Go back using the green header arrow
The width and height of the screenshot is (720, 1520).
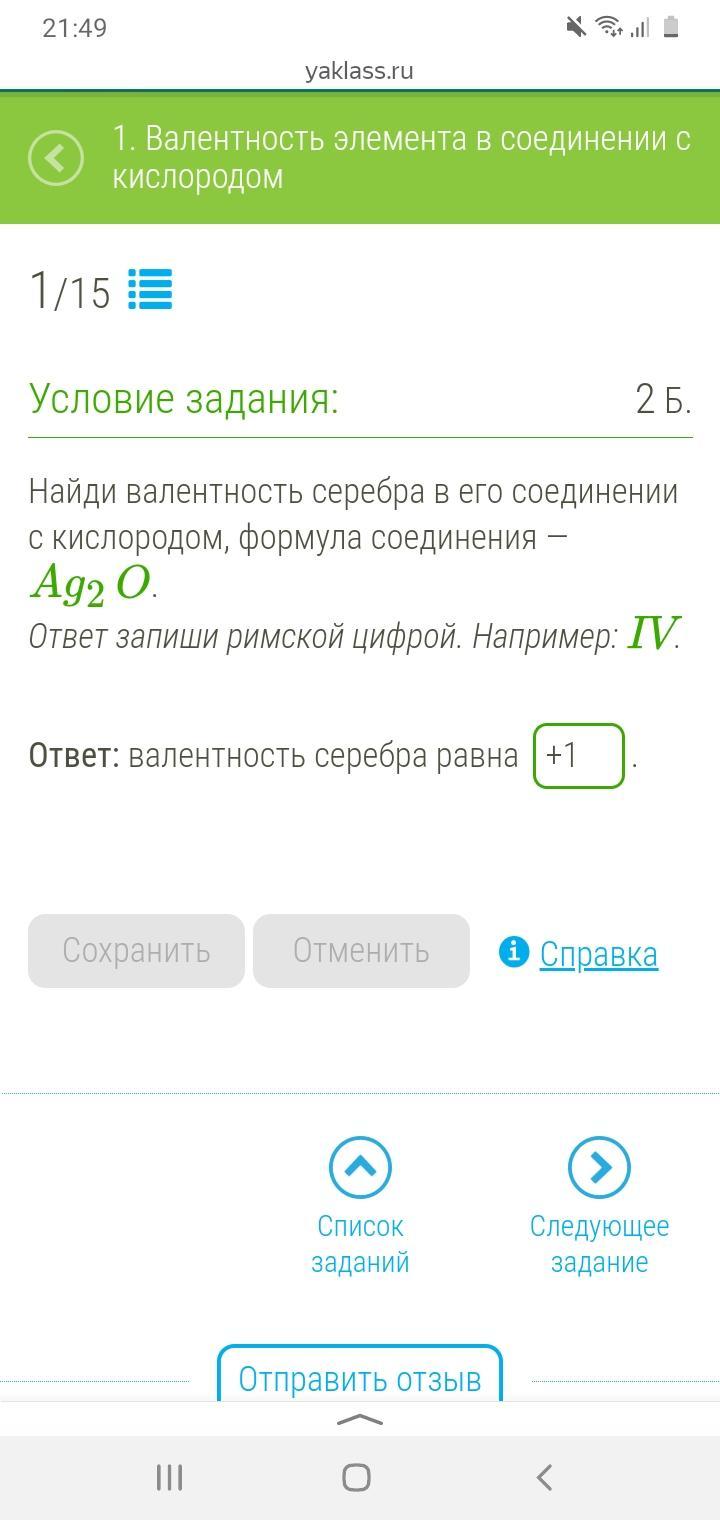pyautogui.click(x=56, y=158)
